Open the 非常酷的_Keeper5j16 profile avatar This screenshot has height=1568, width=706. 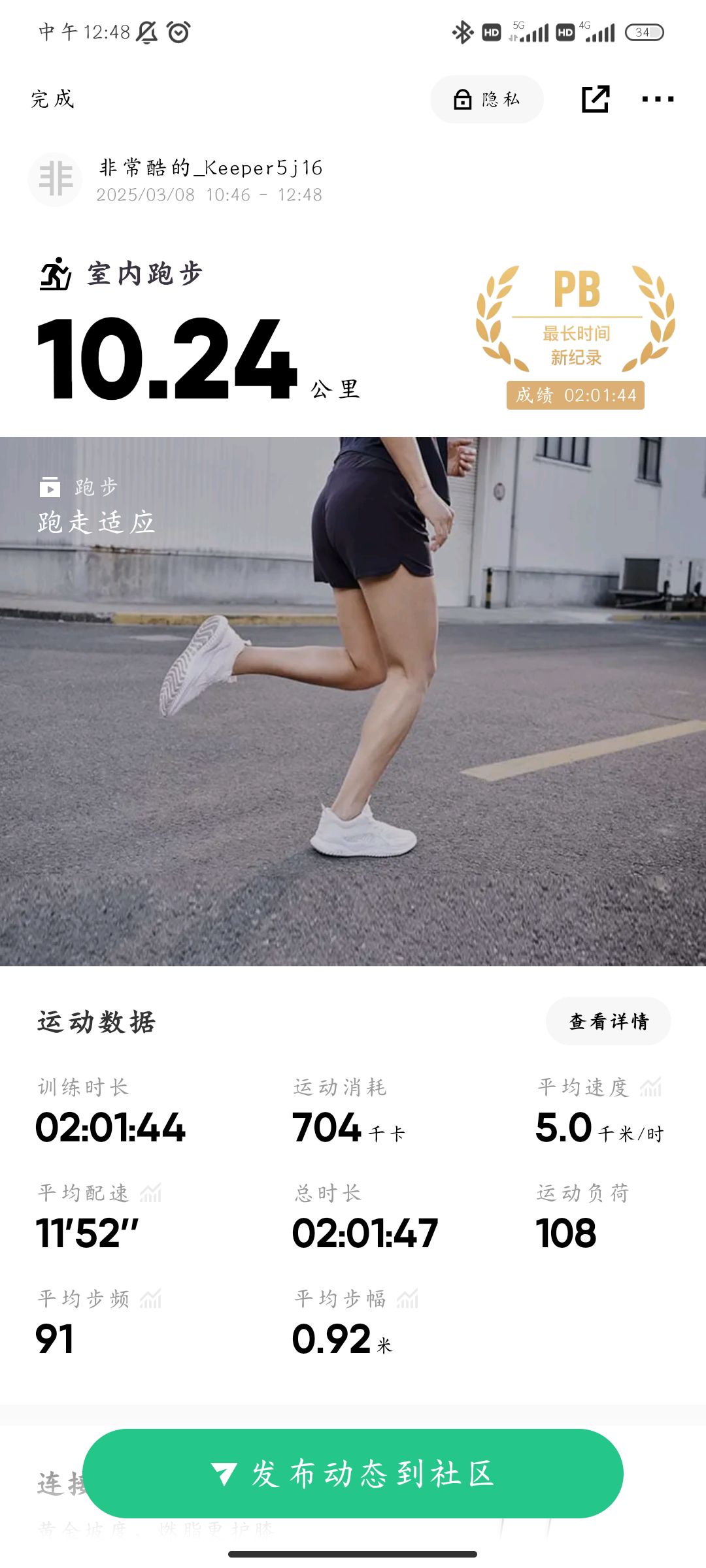click(55, 180)
